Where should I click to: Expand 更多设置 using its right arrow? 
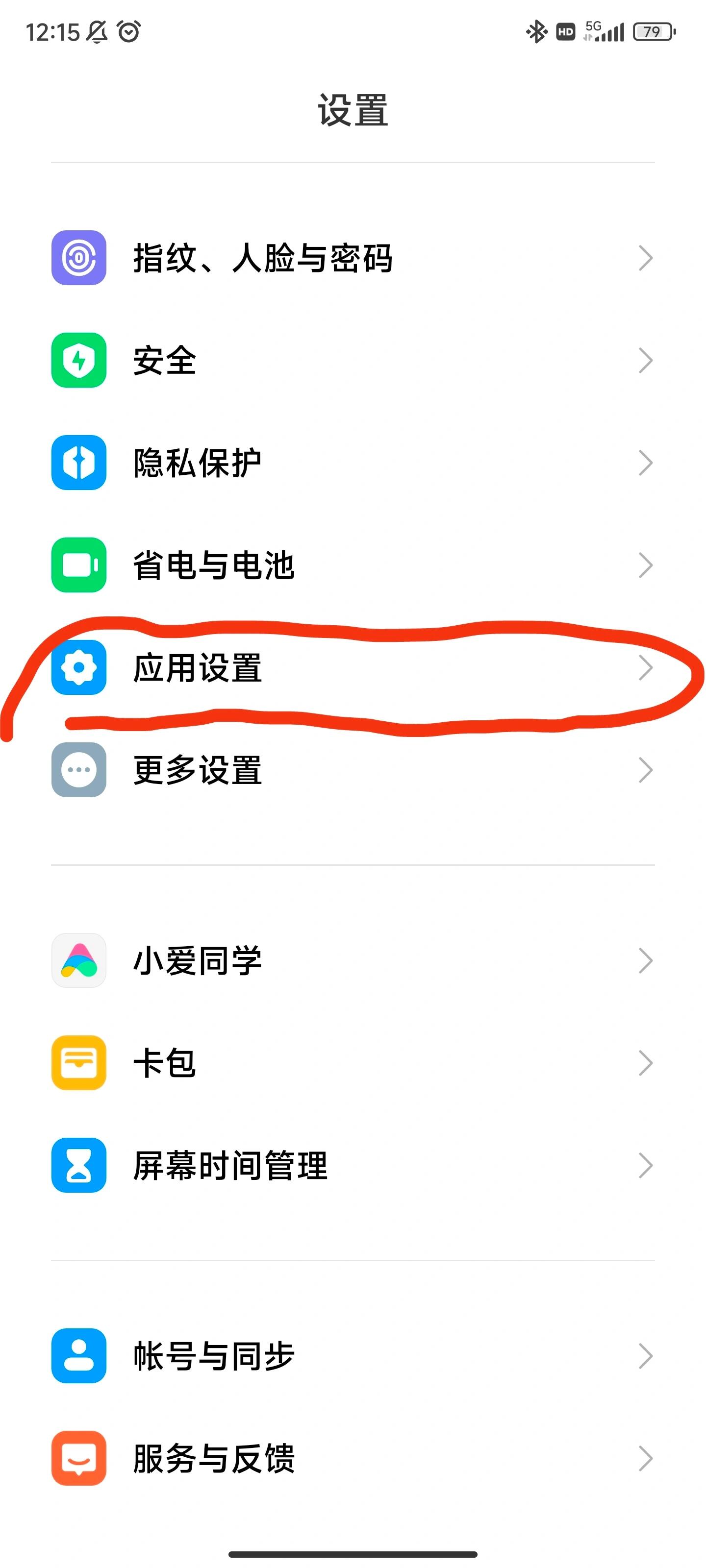click(647, 770)
